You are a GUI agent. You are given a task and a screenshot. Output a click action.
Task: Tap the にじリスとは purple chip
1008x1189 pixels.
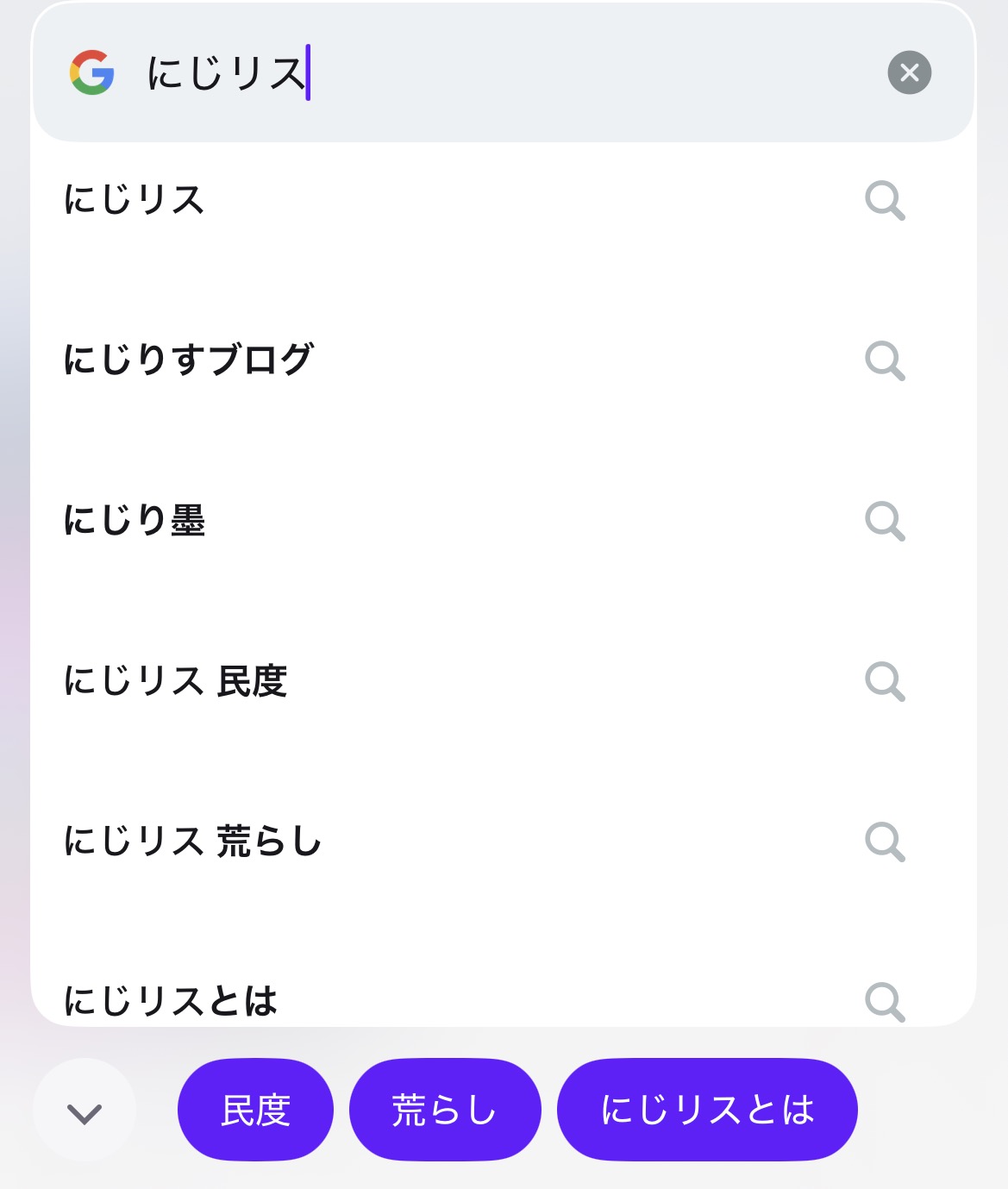707,1110
